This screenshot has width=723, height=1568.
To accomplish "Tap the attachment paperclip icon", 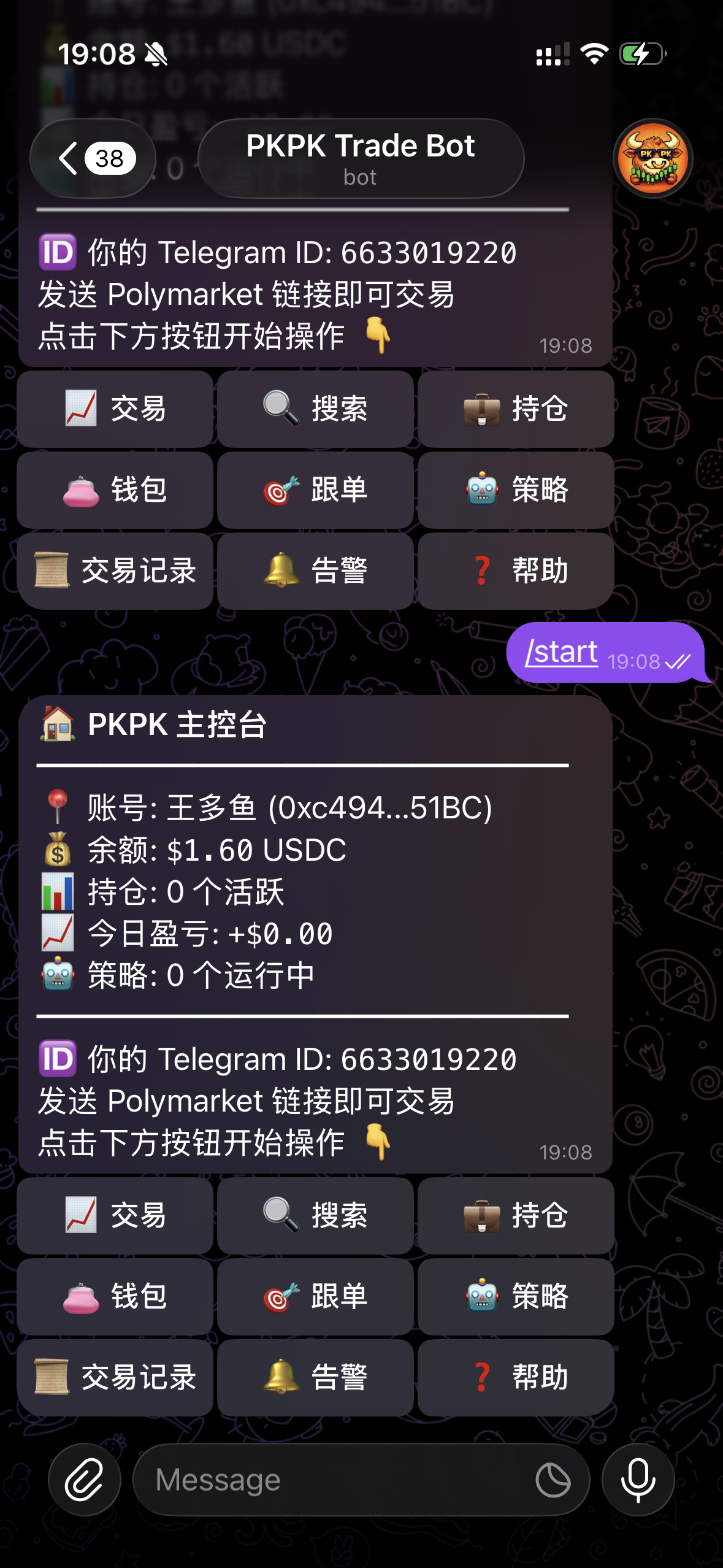I will point(85,1479).
